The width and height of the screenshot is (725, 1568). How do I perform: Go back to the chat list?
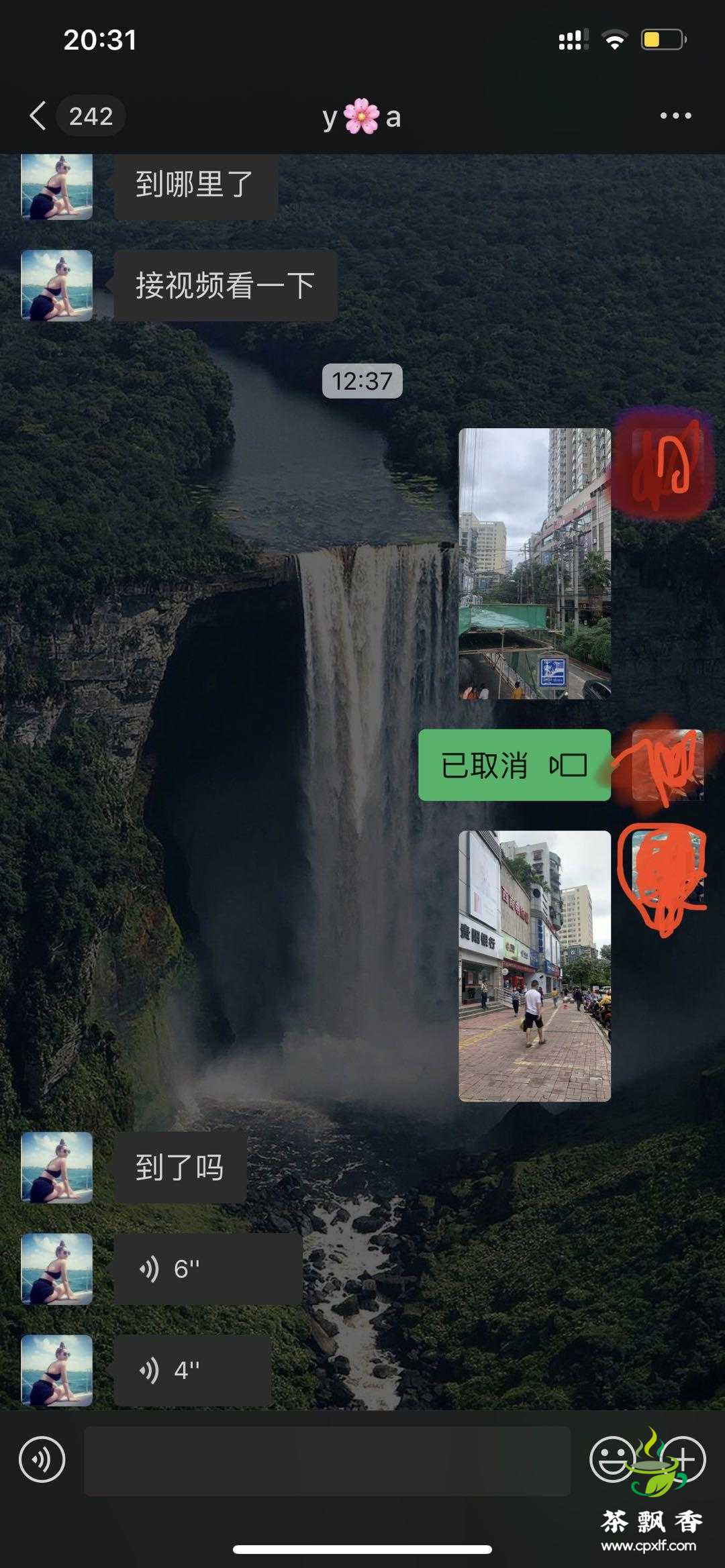[x=39, y=116]
